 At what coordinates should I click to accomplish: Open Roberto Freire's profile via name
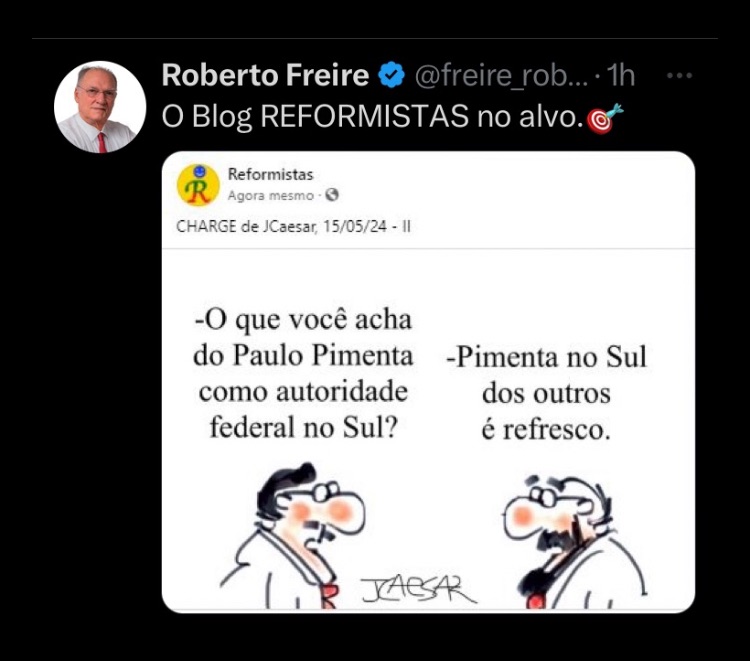click(265, 75)
